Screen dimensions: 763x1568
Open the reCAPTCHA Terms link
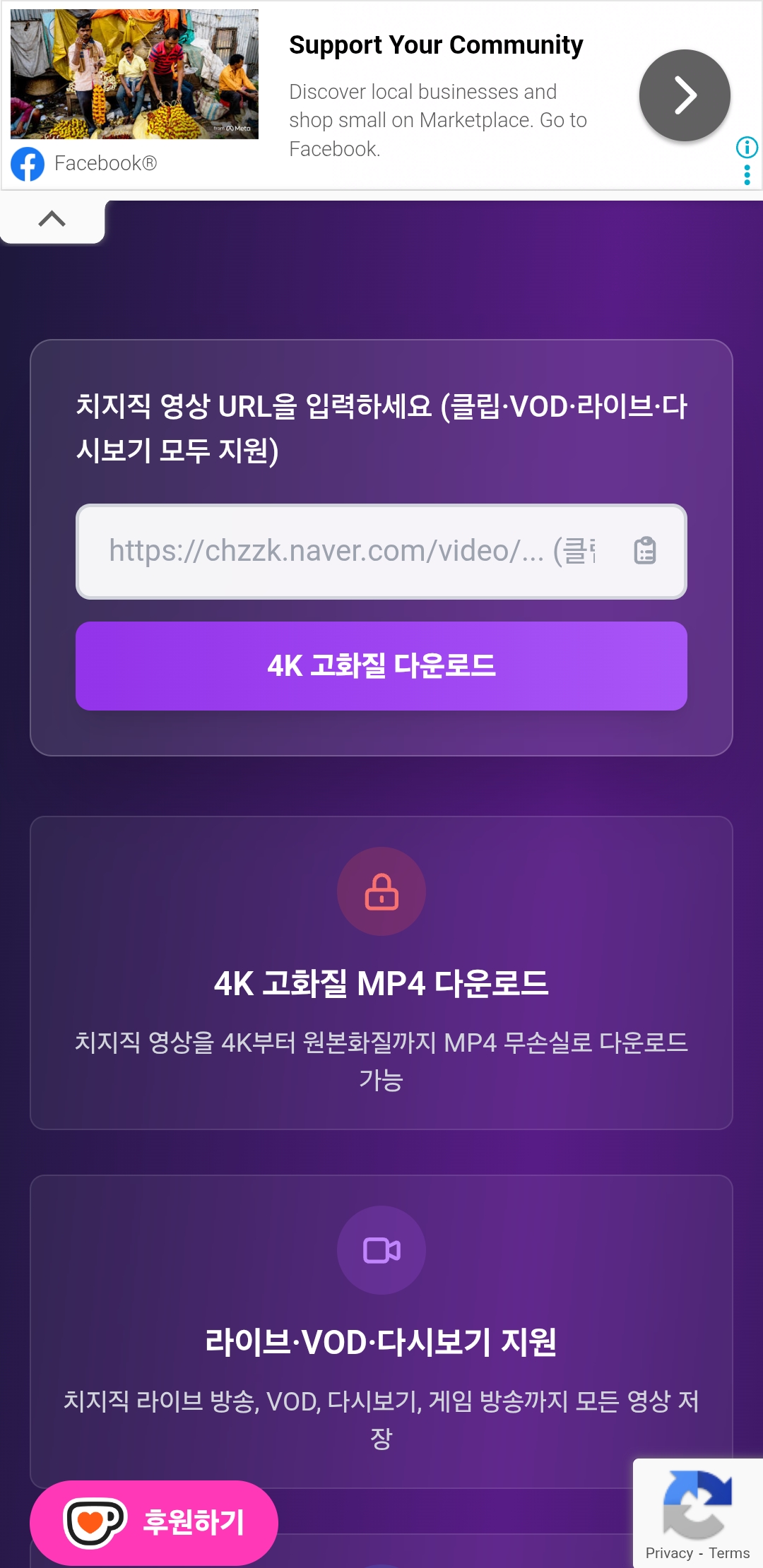point(729,1553)
